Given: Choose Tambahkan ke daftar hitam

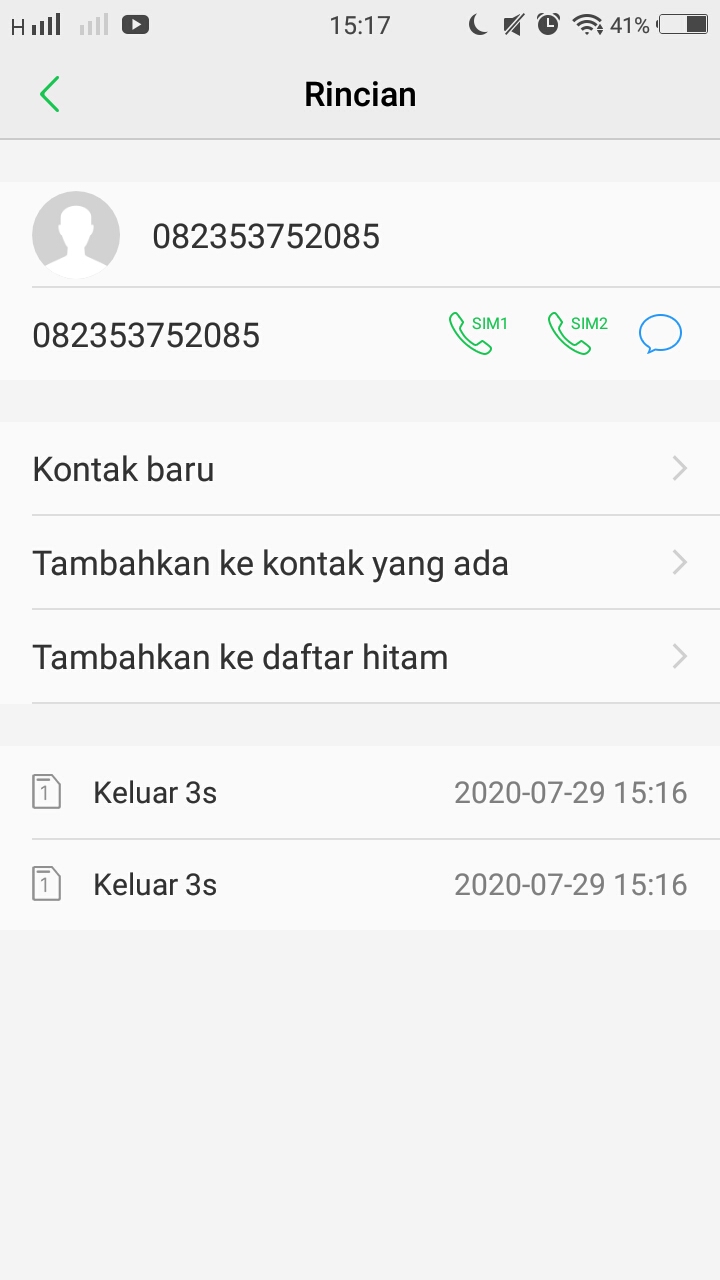Looking at the screenshot, I should pos(360,657).
